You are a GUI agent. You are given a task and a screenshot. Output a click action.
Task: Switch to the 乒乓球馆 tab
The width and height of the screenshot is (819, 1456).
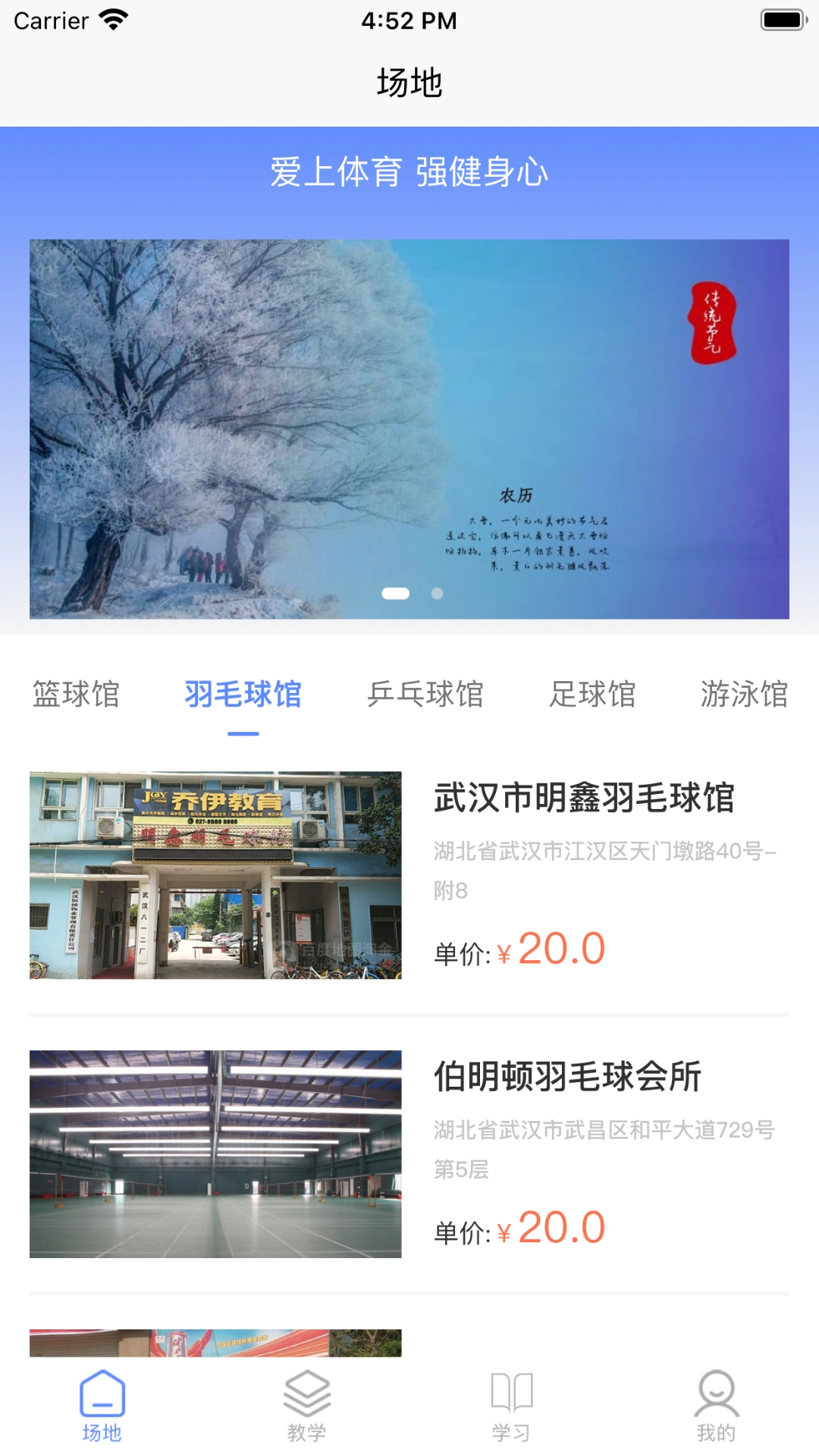pyautogui.click(x=426, y=695)
